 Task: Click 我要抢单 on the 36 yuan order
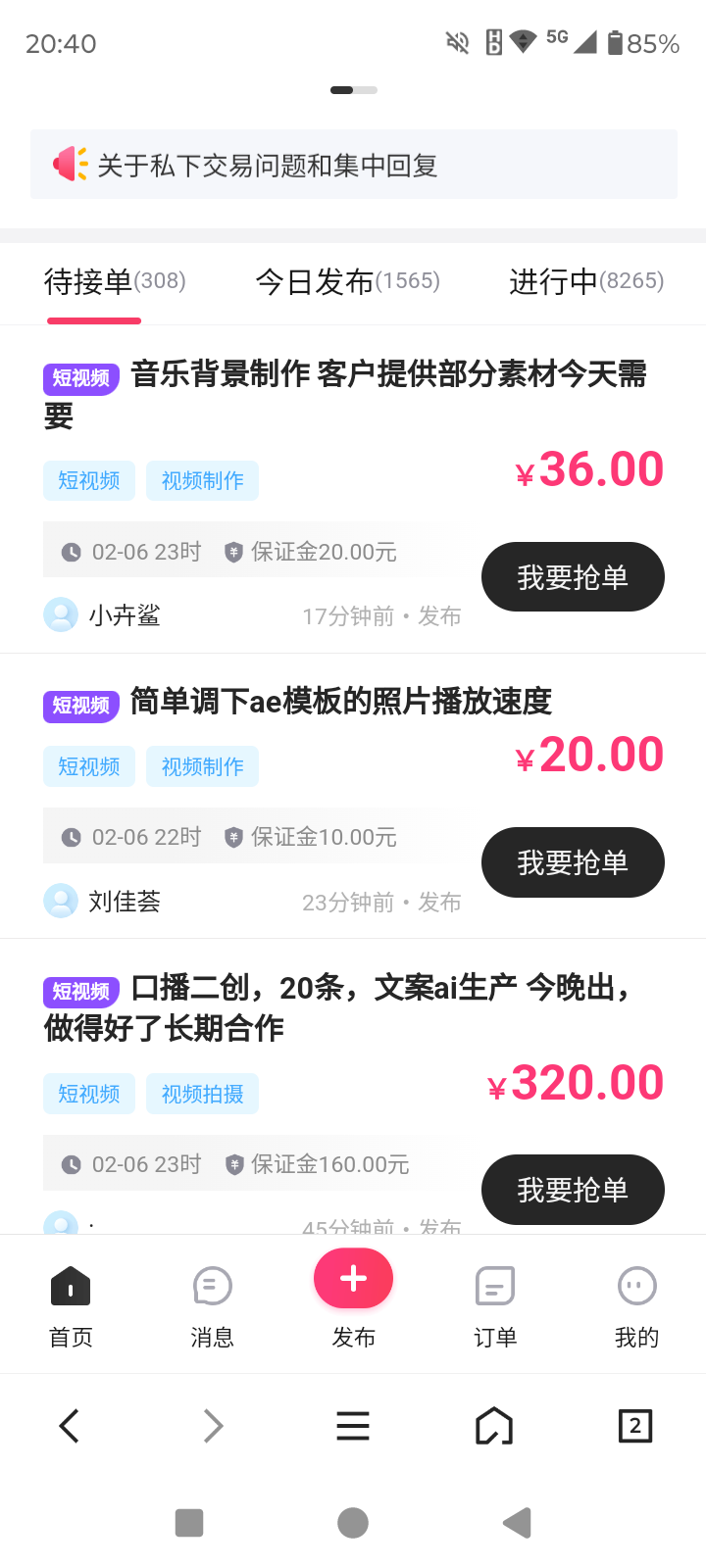coord(573,576)
